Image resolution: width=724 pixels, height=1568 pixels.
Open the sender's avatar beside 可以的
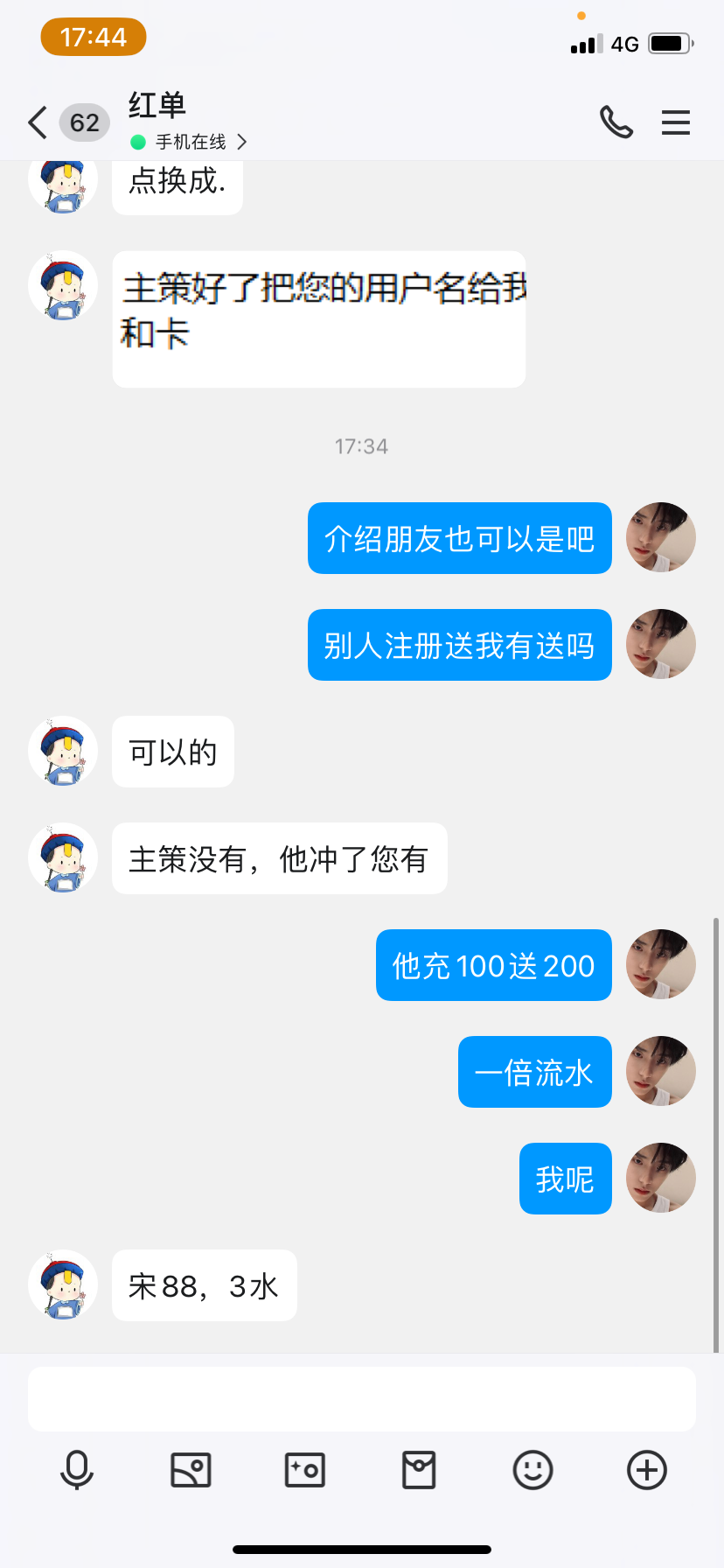pyautogui.click(x=63, y=752)
